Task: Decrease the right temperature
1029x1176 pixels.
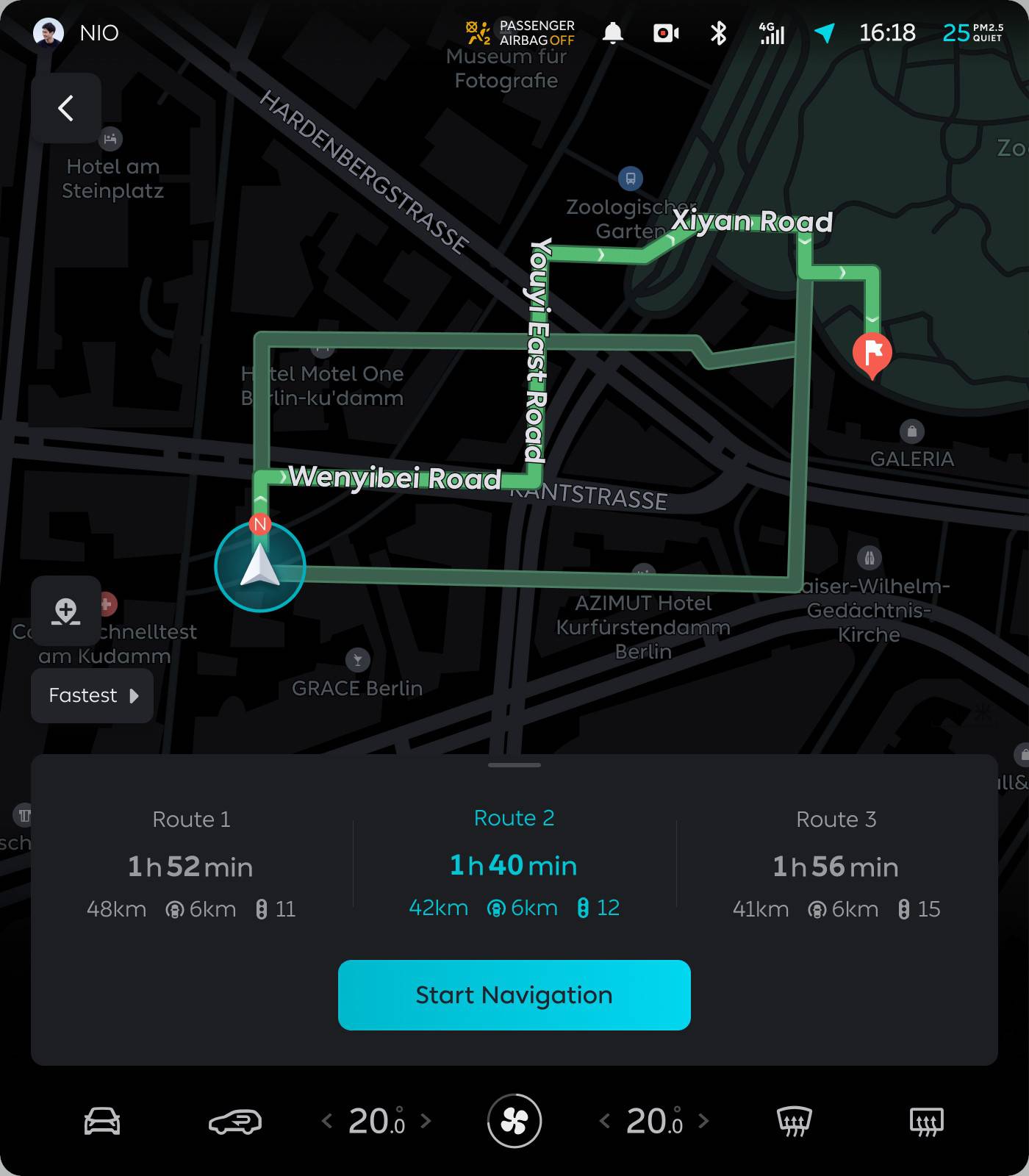Action: click(x=605, y=1121)
